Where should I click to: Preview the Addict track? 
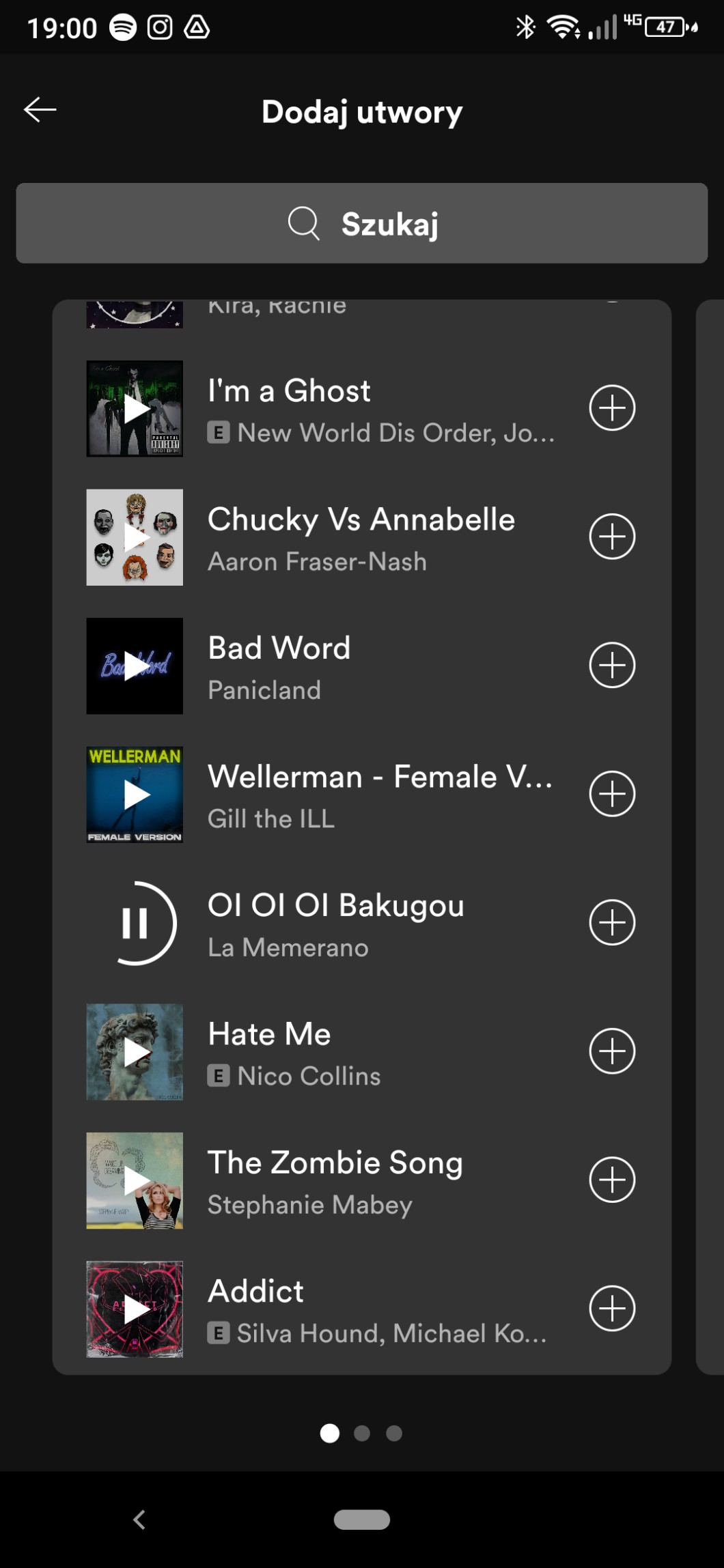point(135,1309)
